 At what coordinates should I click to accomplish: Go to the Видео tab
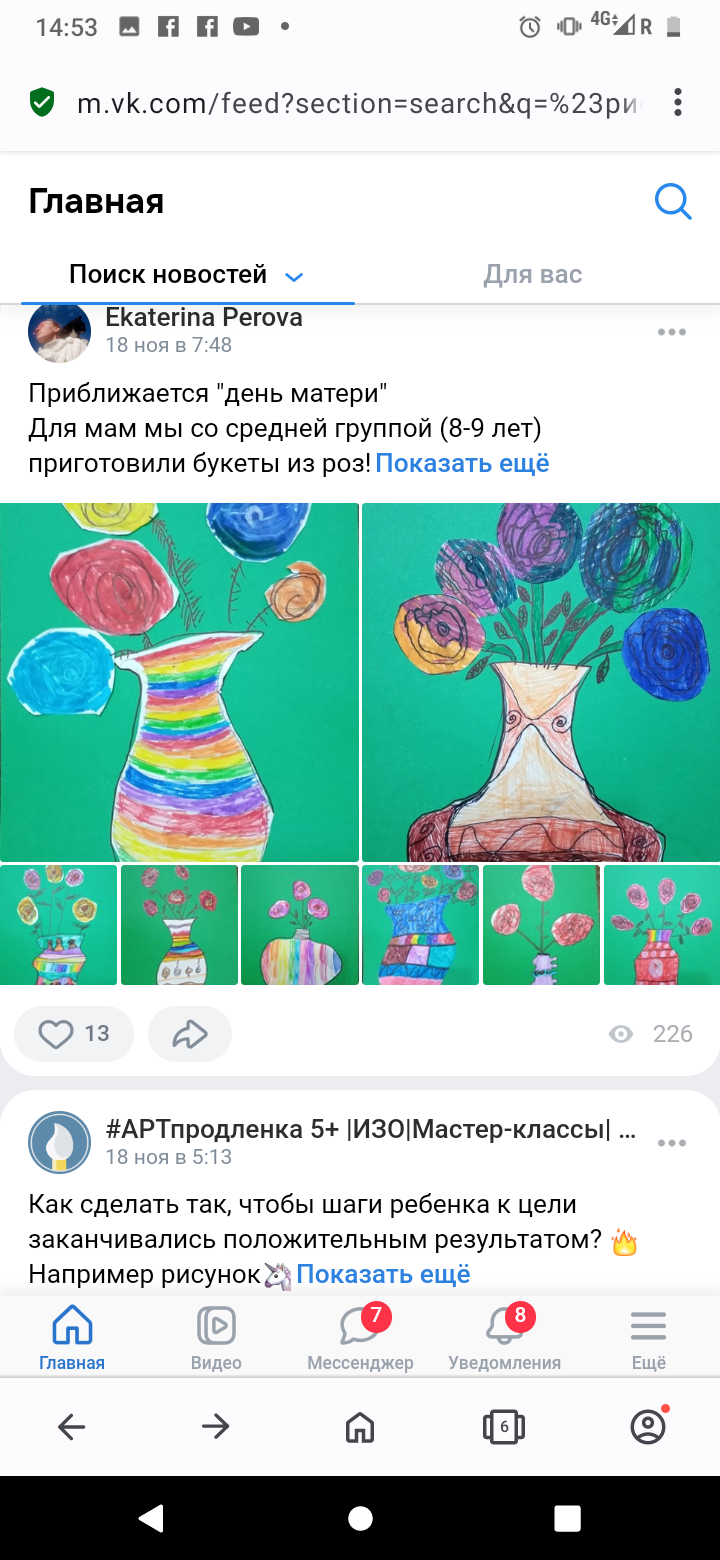pos(216,1338)
